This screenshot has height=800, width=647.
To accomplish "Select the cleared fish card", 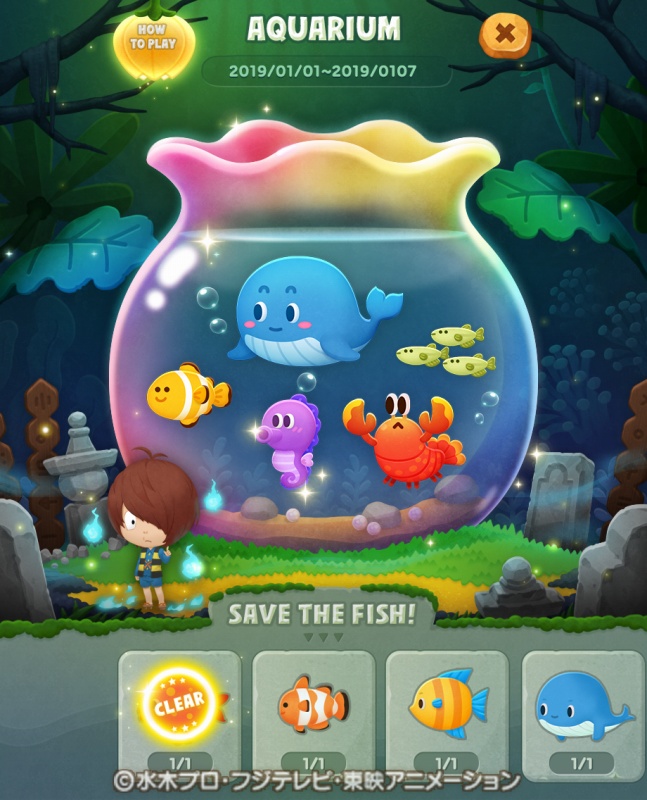I will (x=180, y=708).
